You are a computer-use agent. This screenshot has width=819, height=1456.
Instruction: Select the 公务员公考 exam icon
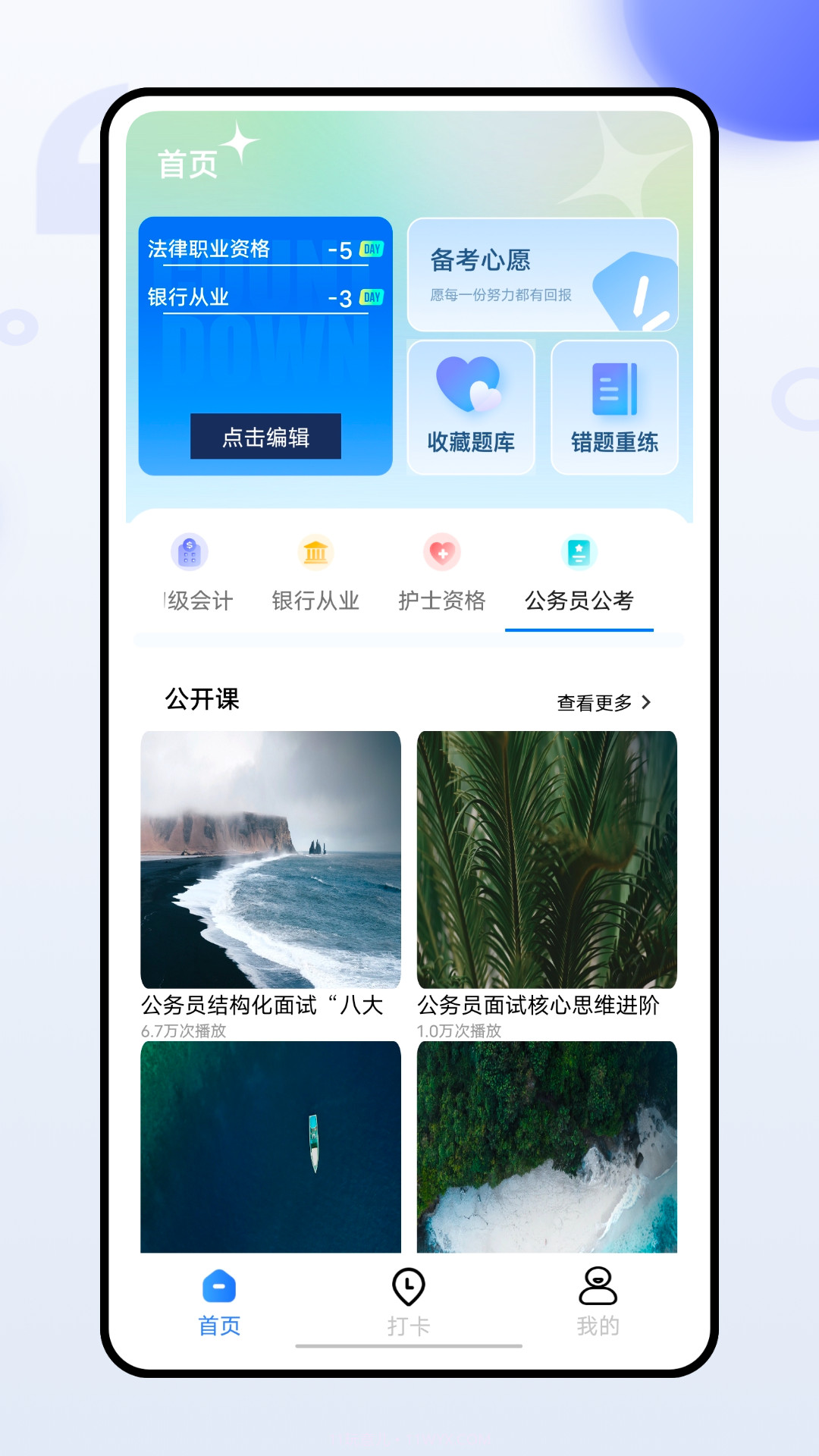click(579, 553)
